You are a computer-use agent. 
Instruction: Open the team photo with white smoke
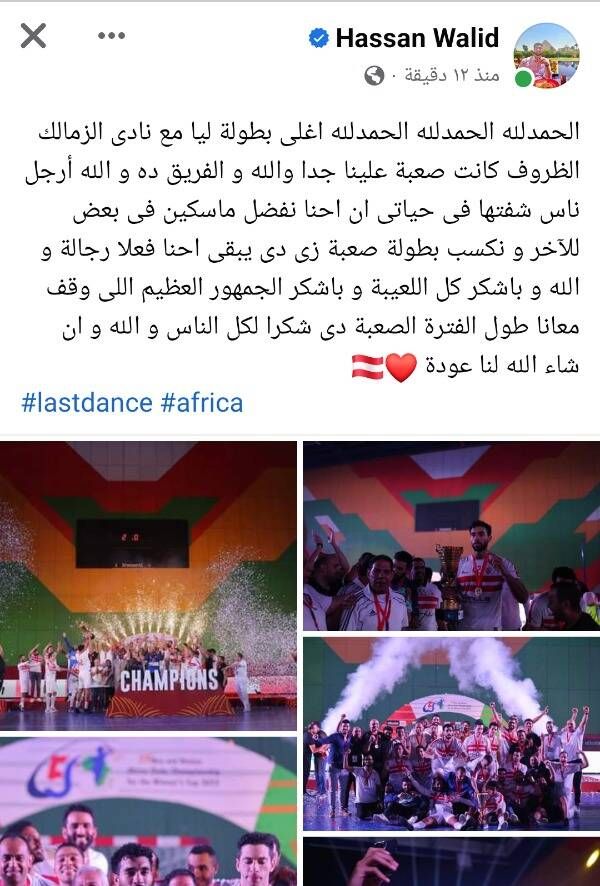tap(451, 733)
